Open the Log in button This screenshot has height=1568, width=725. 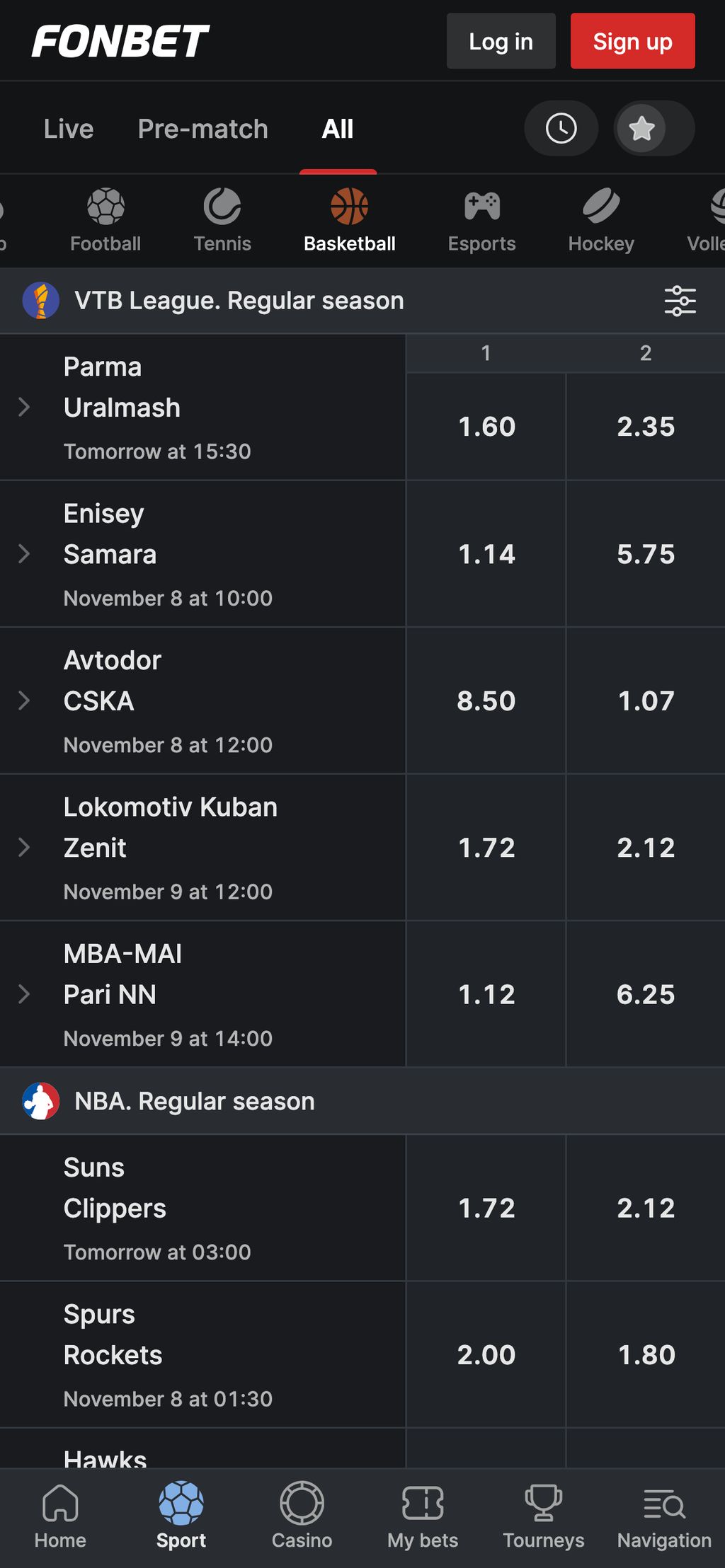pyautogui.click(x=501, y=41)
